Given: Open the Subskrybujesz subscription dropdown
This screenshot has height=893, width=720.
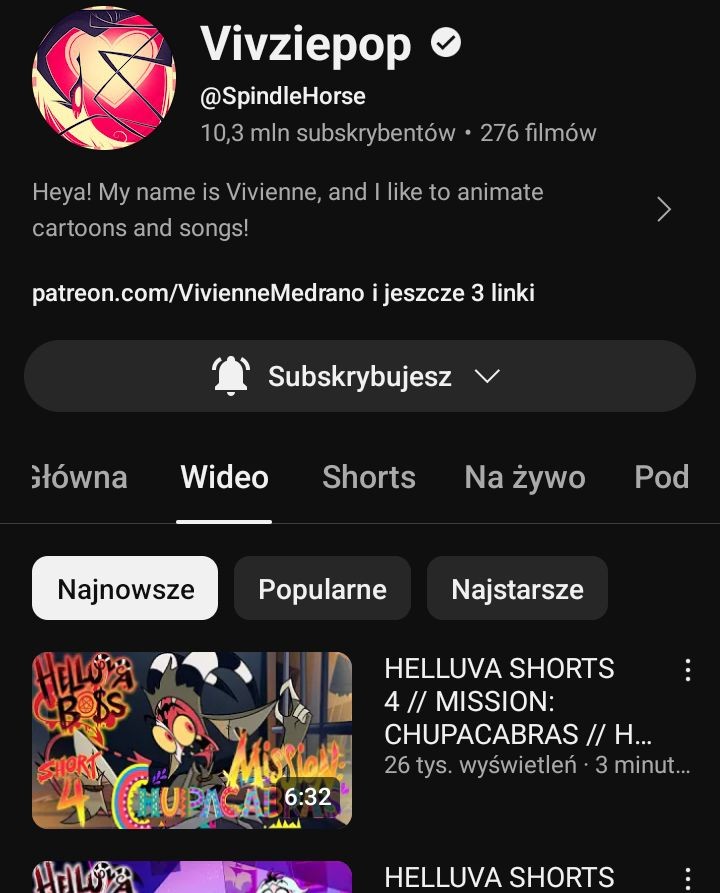Looking at the screenshot, I should (x=359, y=376).
